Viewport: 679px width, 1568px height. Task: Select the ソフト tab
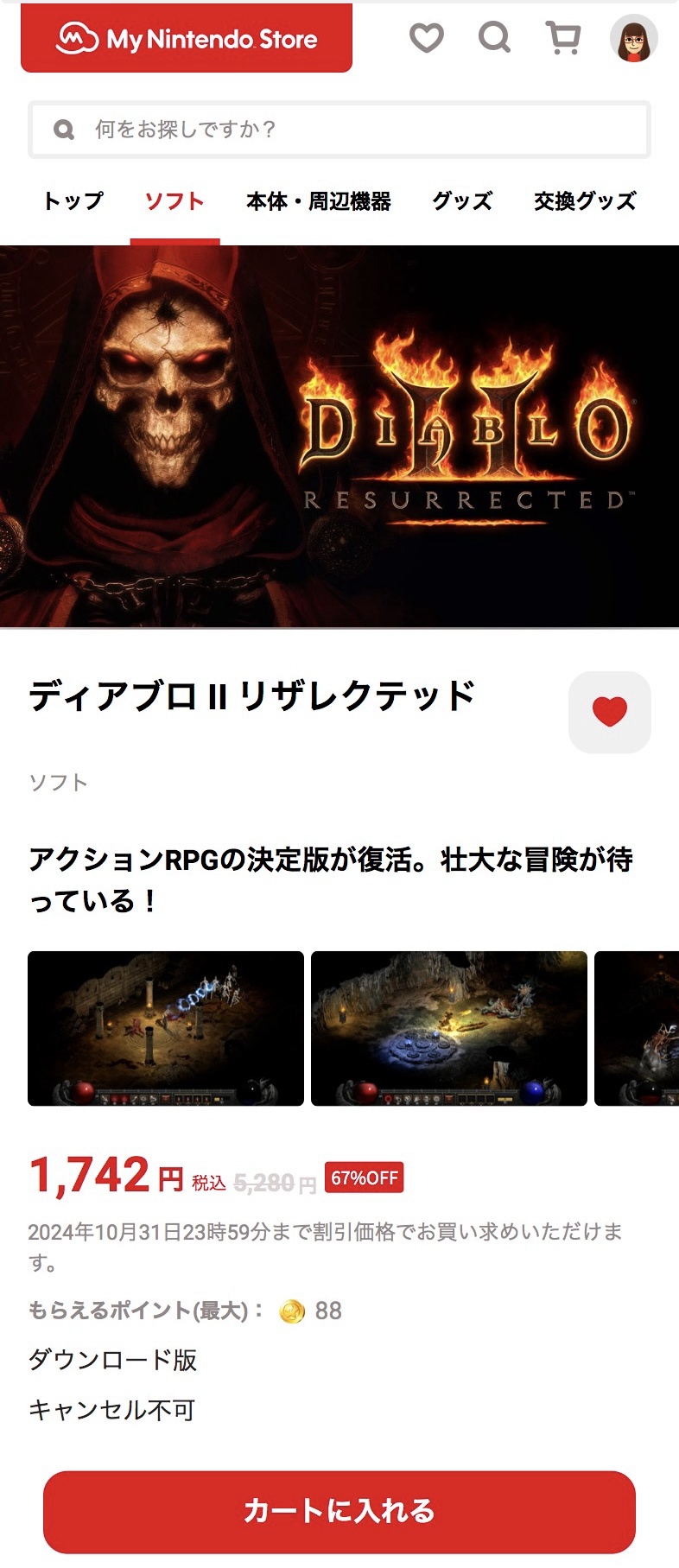175,201
